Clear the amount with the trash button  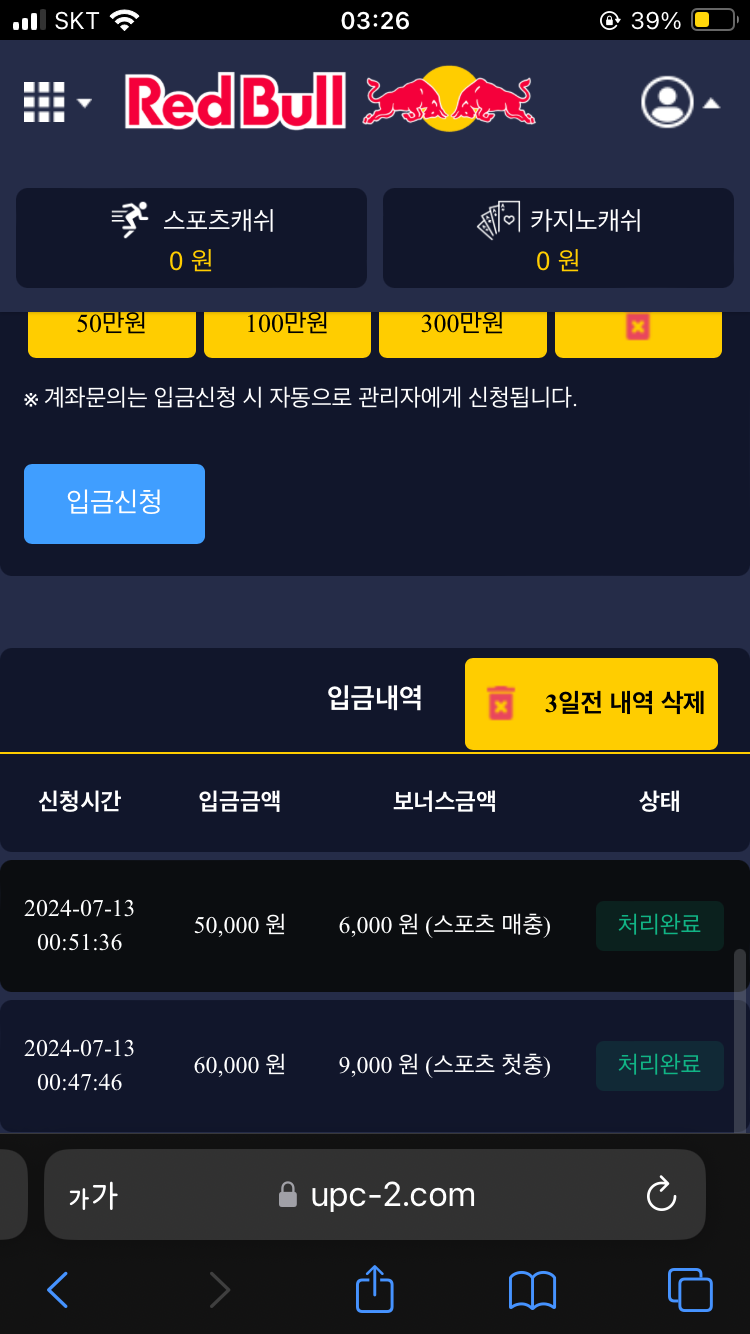[638, 331]
